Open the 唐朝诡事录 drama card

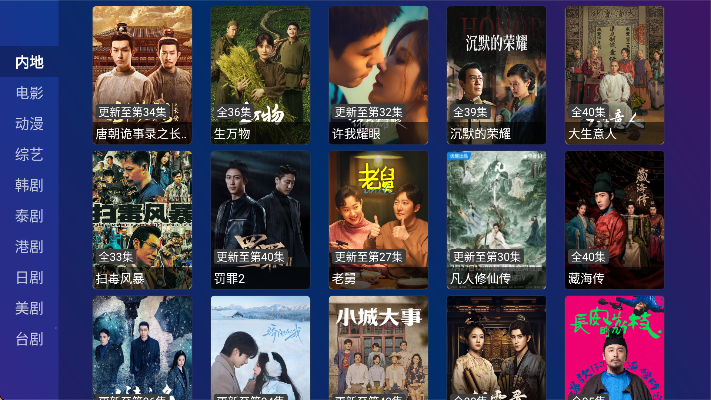(142, 75)
